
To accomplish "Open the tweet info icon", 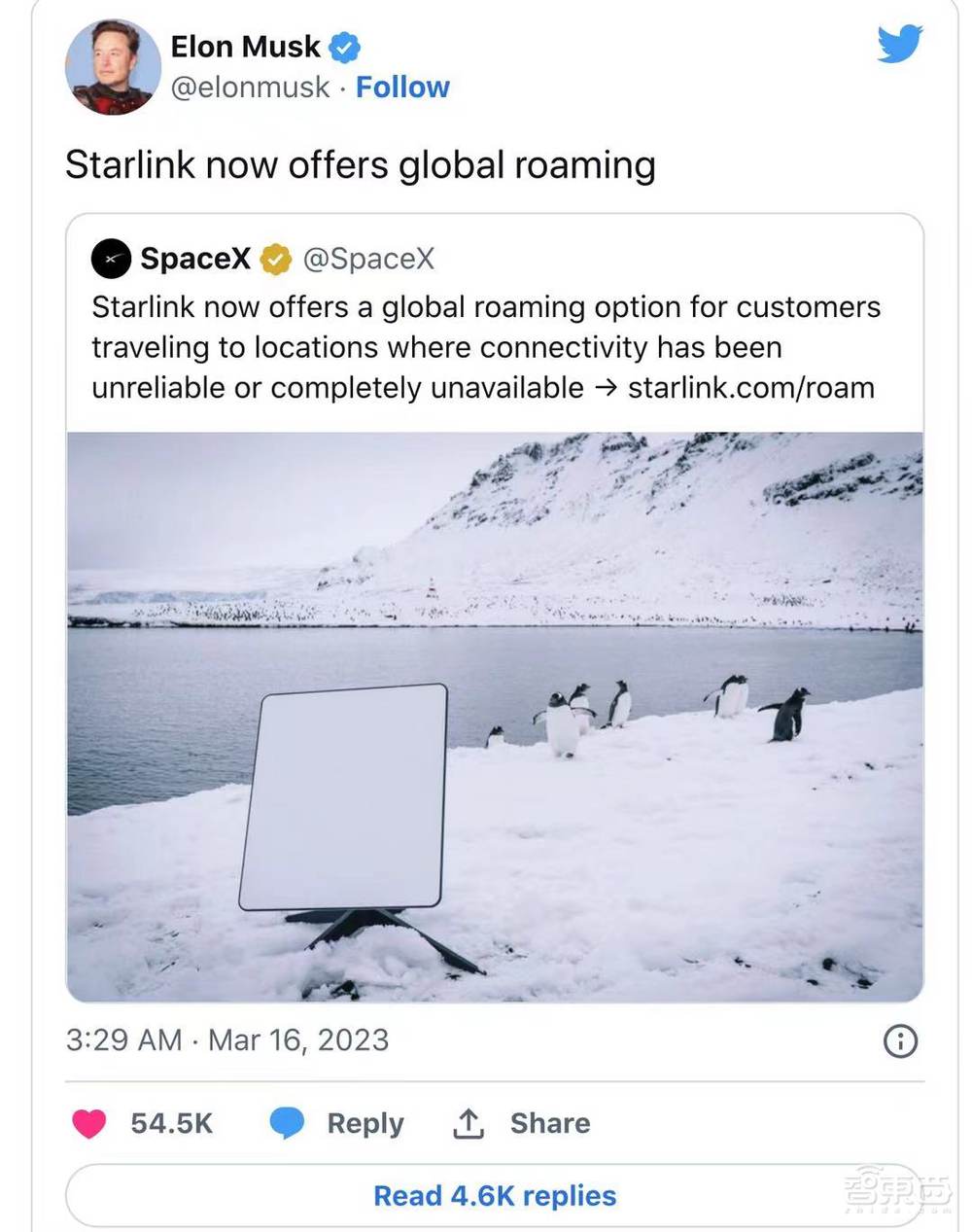I will (900, 1041).
